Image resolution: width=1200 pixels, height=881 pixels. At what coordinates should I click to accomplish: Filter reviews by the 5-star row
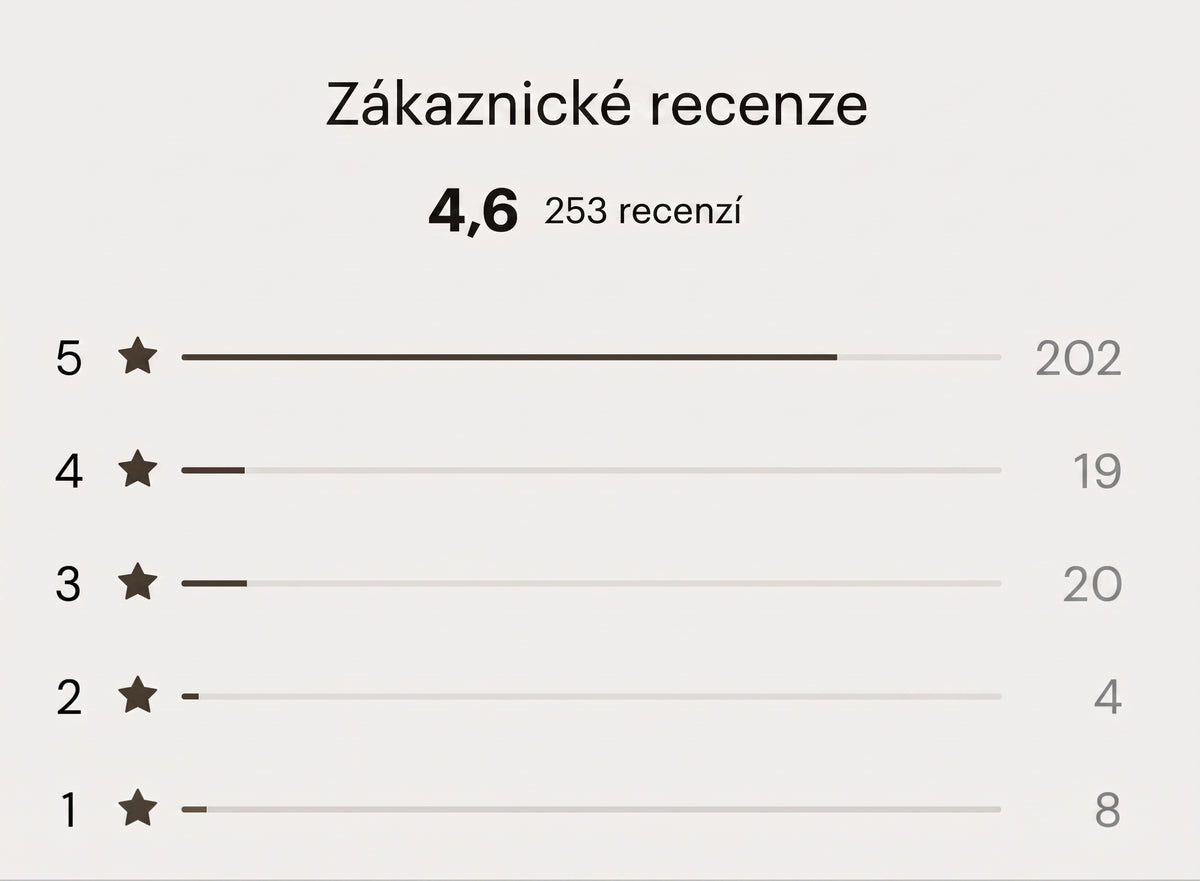pyautogui.click(x=589, y=357)
